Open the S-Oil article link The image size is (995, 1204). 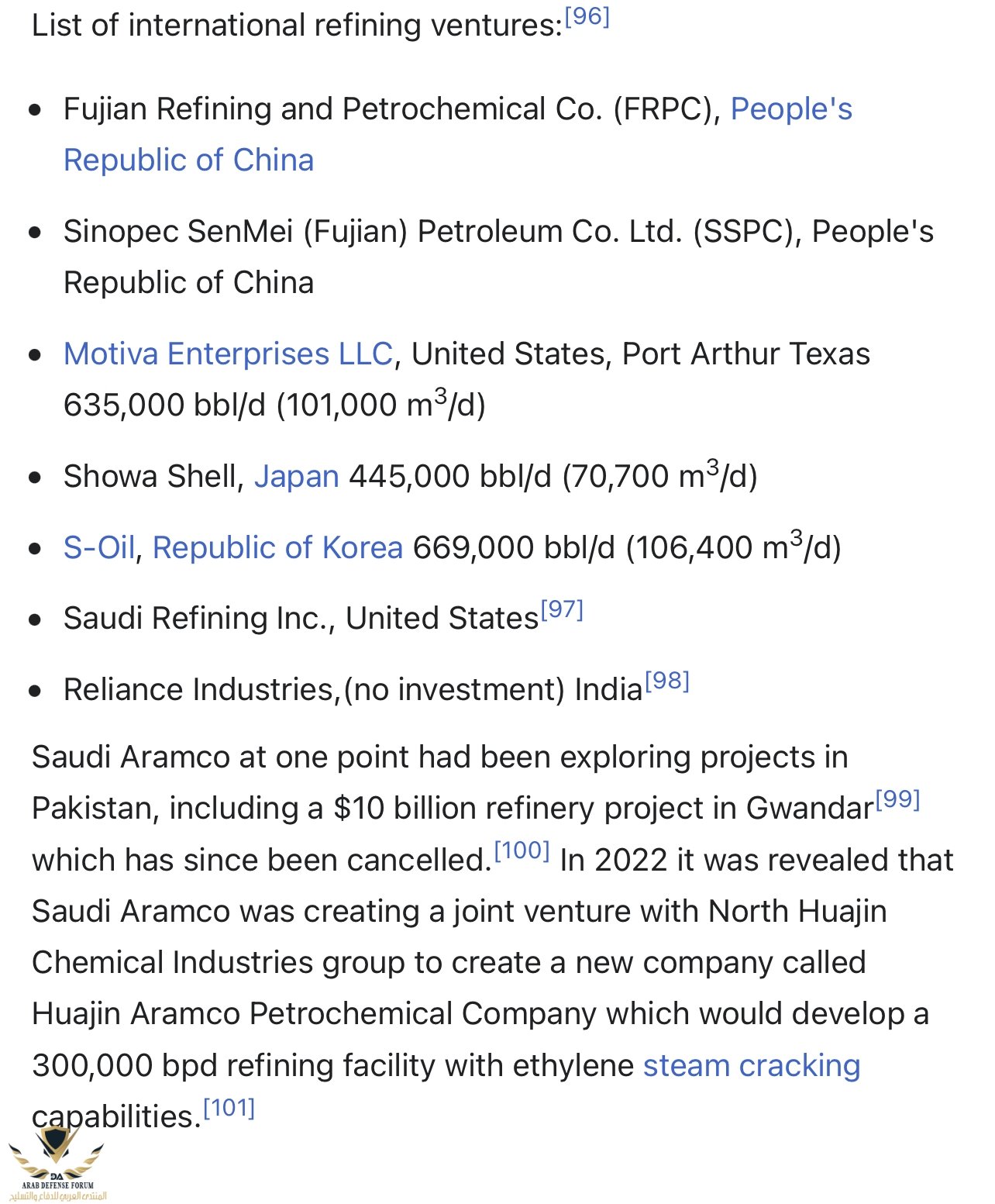click(99, 548)
